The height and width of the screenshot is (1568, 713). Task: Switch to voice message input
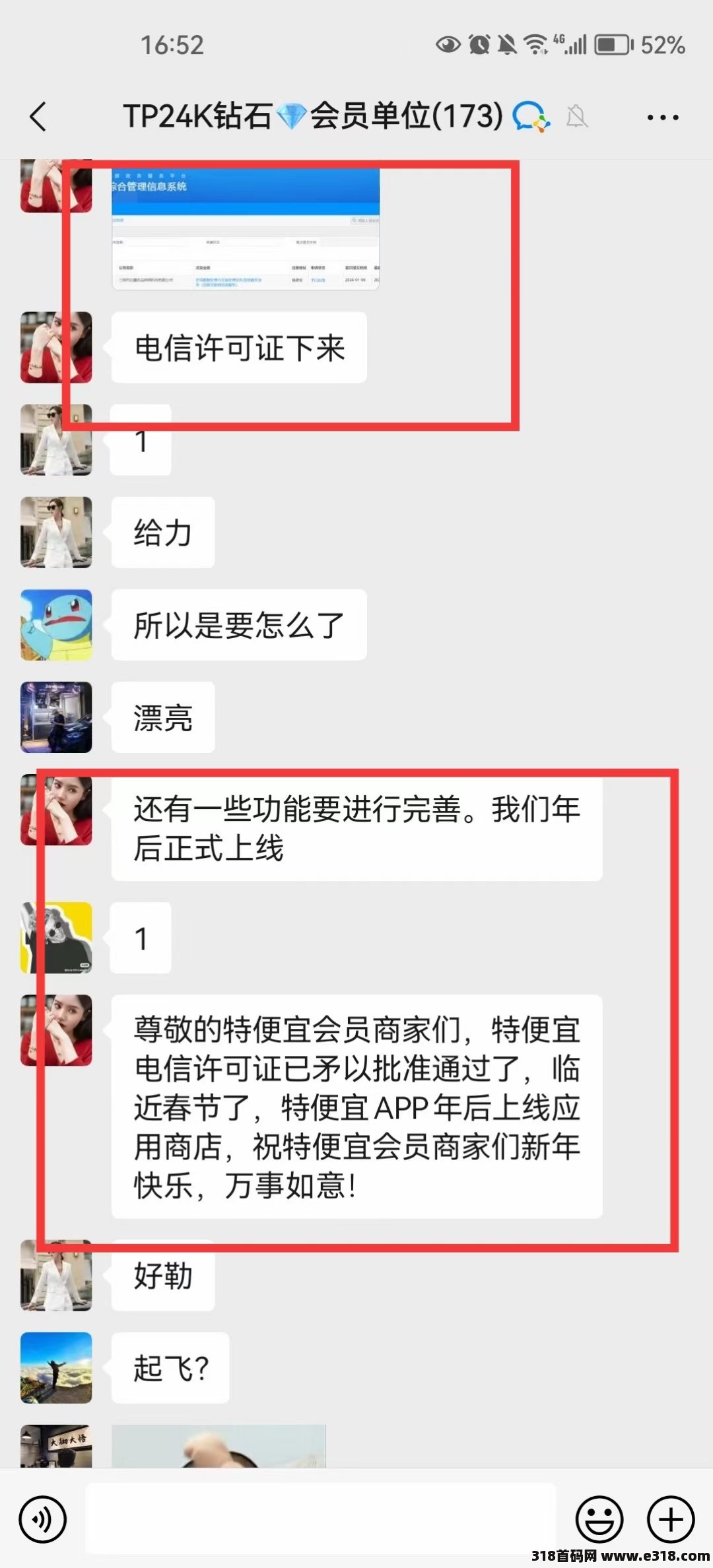point(43,1519)
